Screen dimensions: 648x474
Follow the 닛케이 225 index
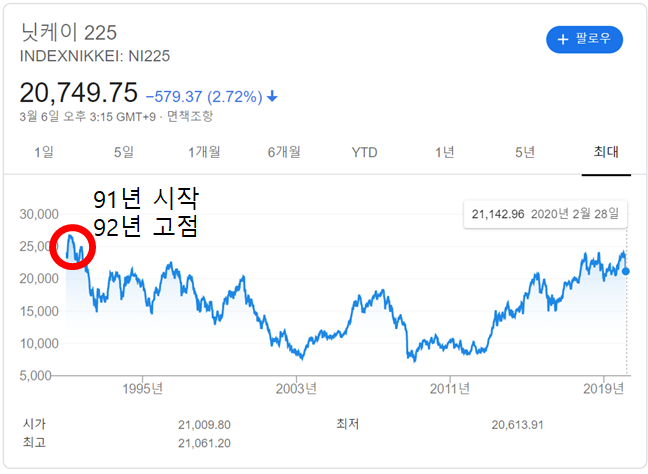pos(585,40)
